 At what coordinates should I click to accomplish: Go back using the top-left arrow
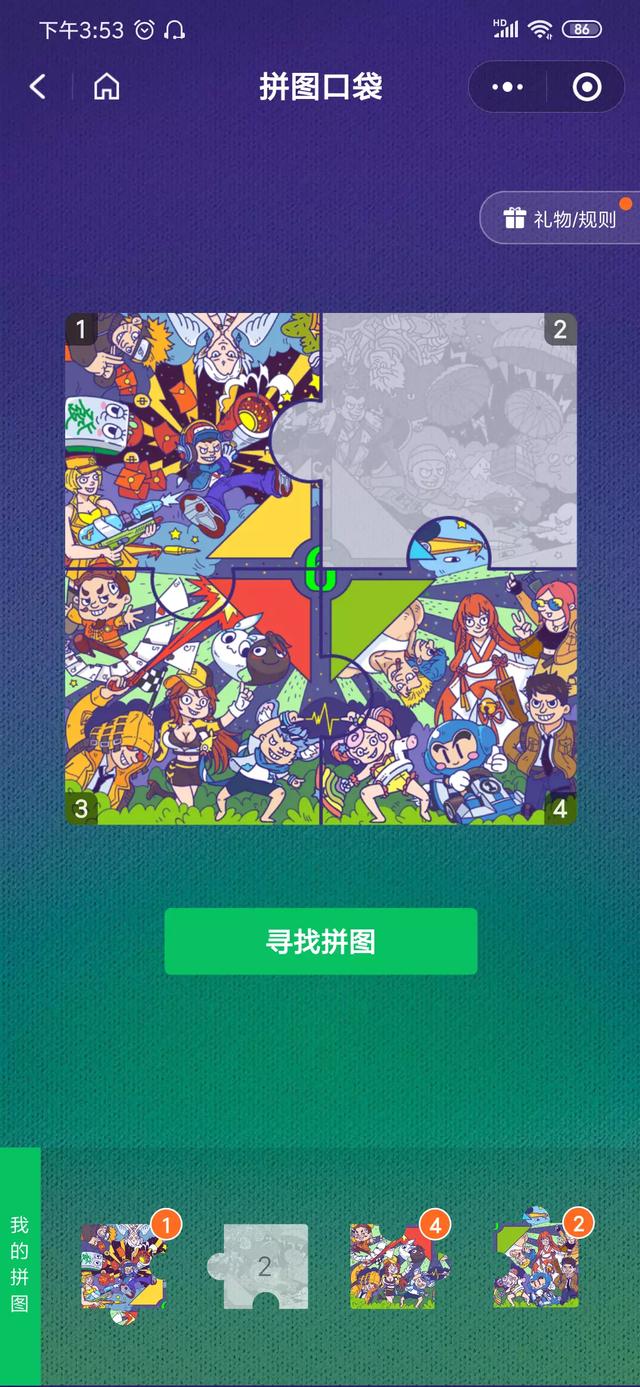pos(38,87)
